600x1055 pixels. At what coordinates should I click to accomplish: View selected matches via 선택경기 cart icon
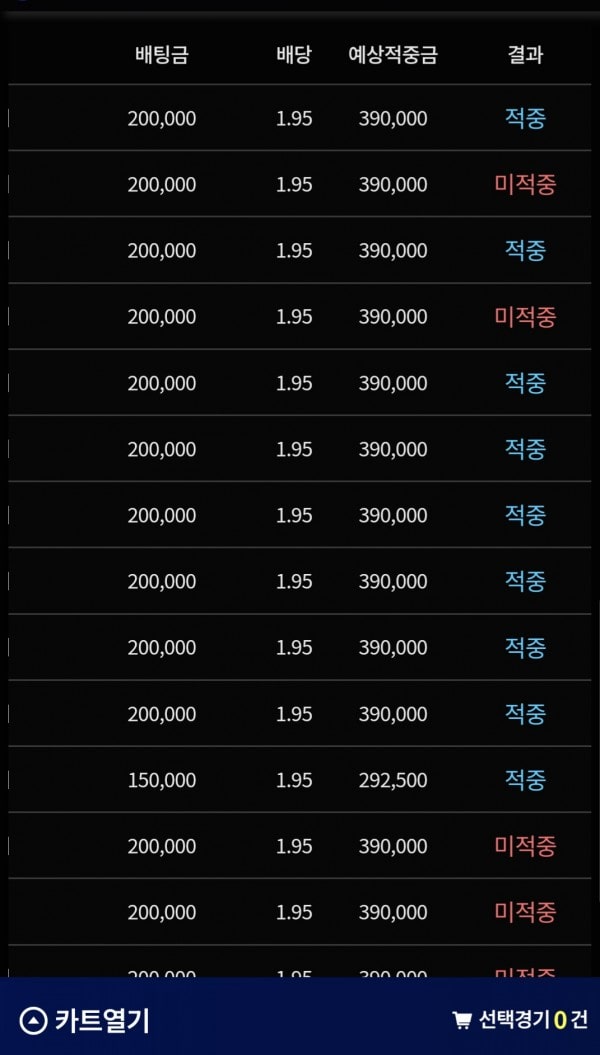tap(462, 1021)
